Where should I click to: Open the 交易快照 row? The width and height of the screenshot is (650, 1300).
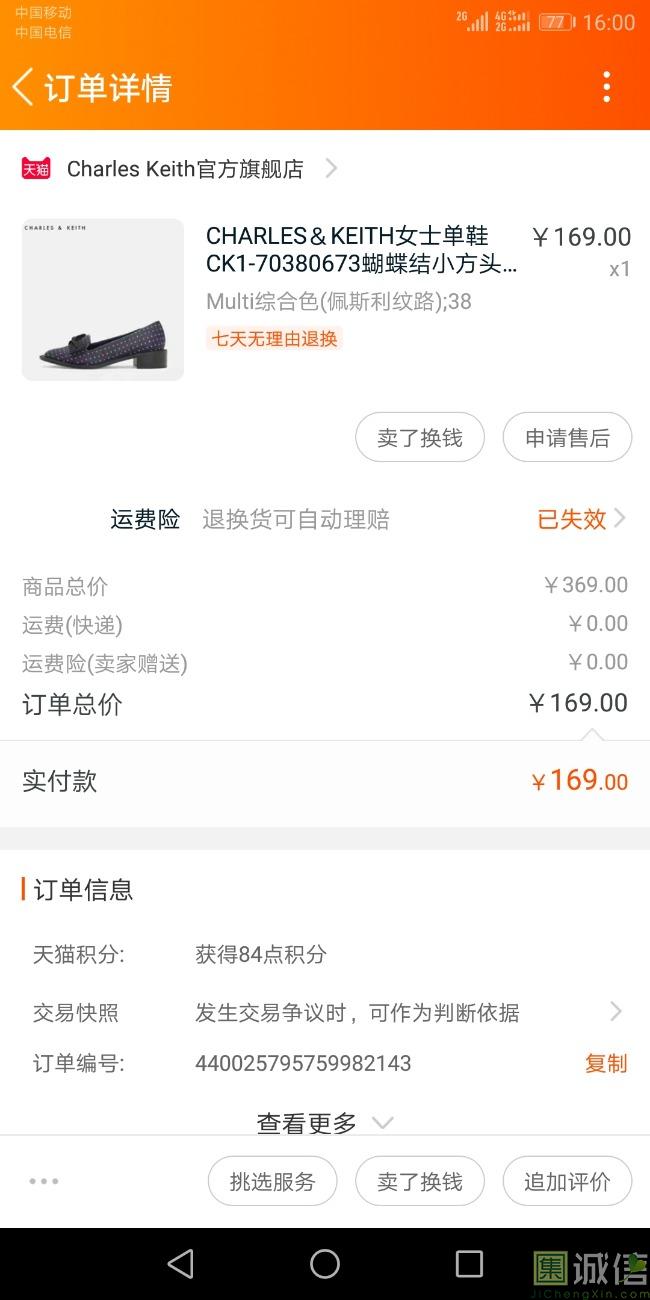(325, 1013)
